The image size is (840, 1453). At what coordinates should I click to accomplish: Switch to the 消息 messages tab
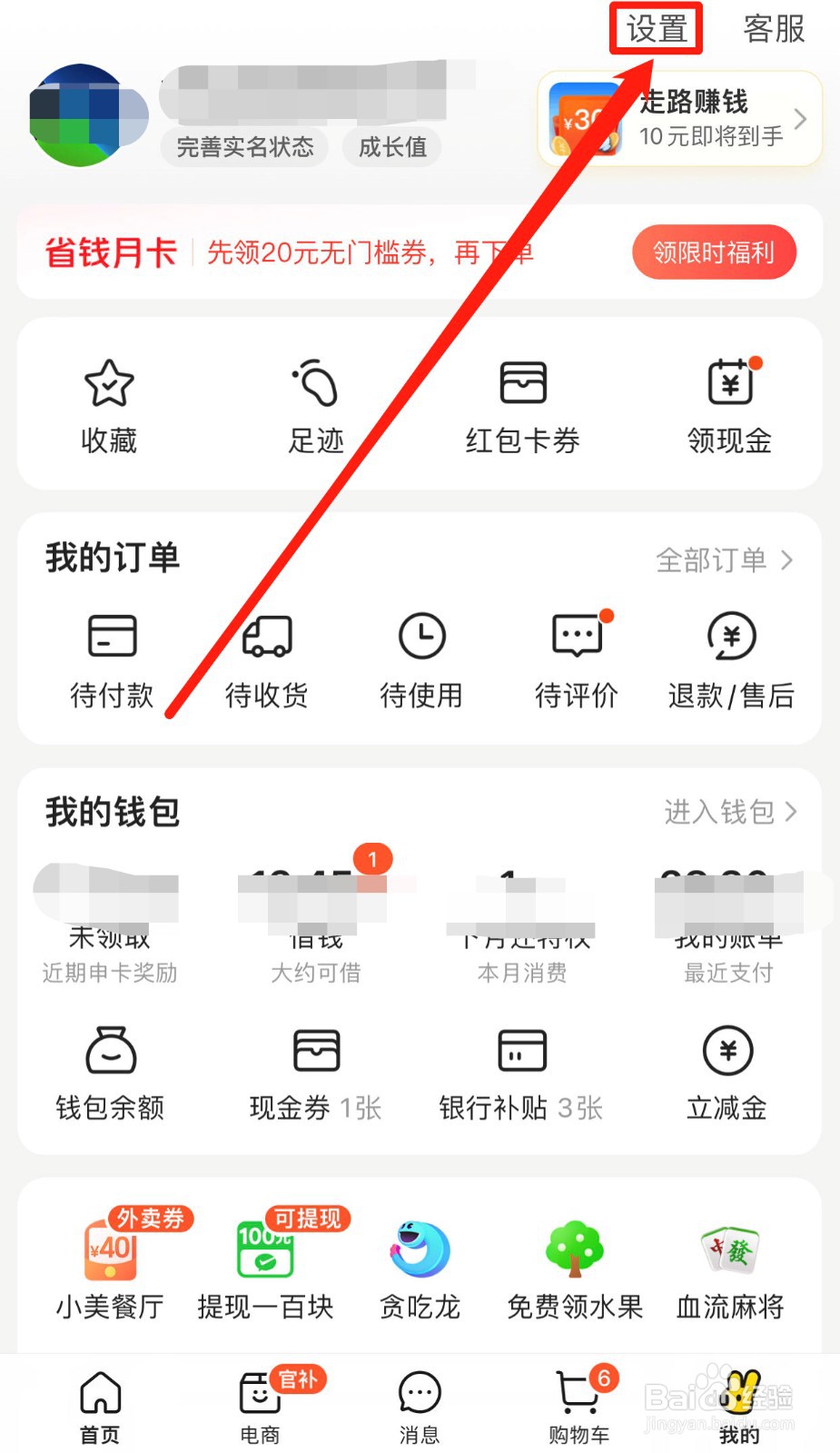419,1403
